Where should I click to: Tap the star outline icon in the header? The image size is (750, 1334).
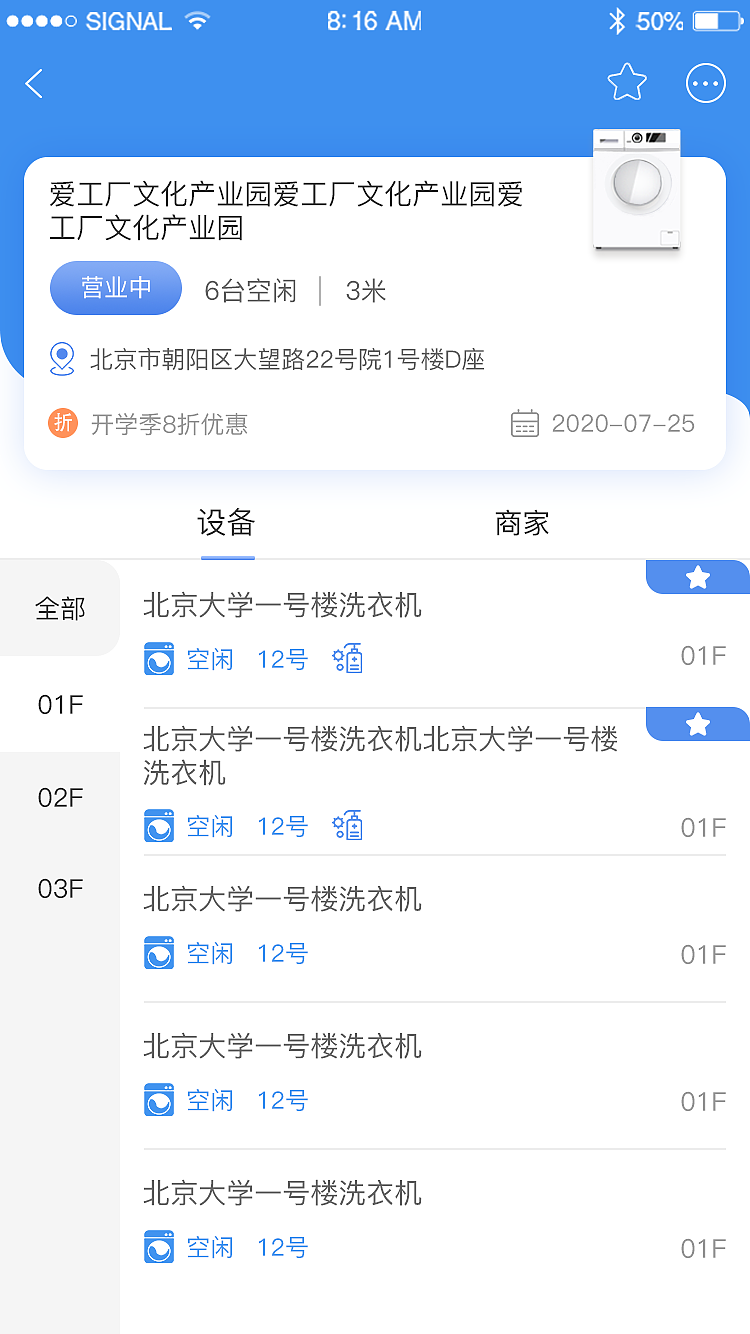(627, 81)
